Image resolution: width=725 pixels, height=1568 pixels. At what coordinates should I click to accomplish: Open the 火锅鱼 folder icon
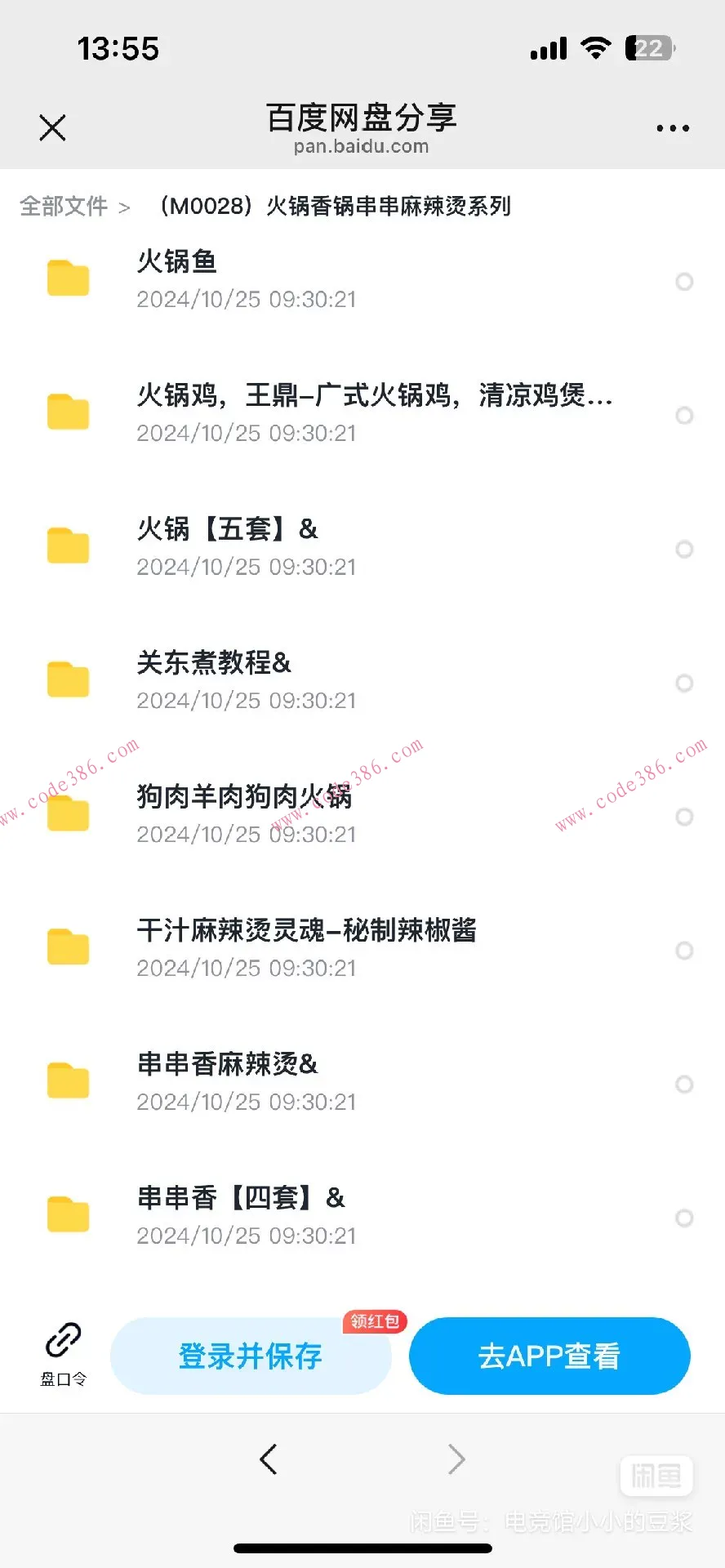[69, 278]
